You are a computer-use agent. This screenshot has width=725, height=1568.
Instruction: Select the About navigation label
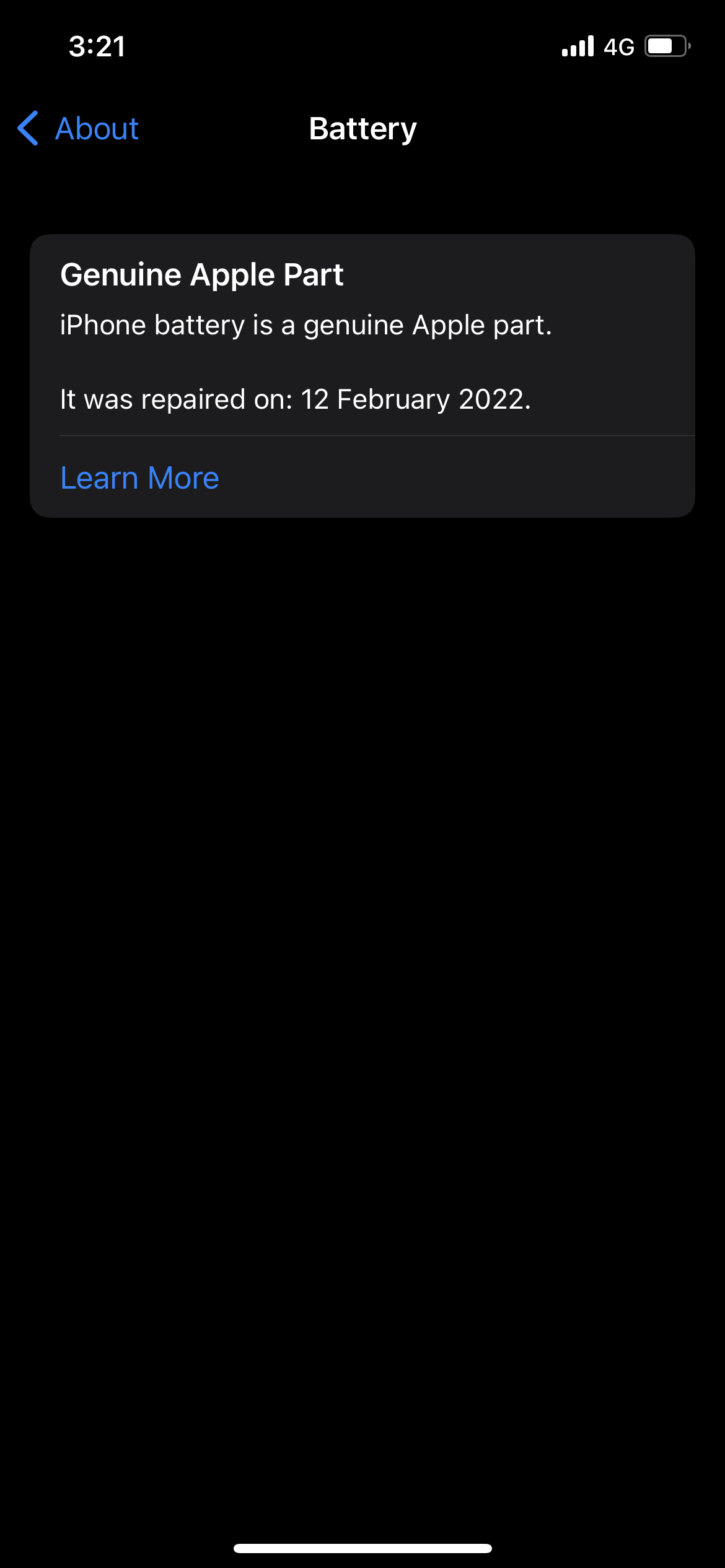[97, 129]
